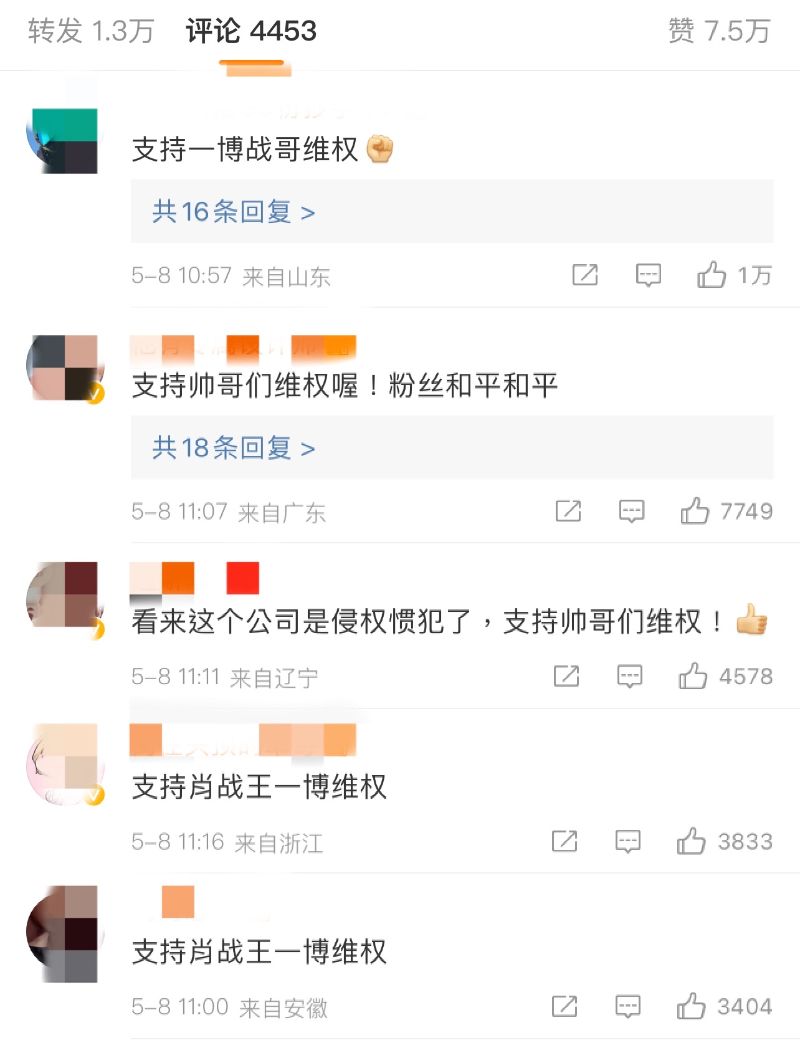Viewport: 800px width, 1048px height.
Task: Like the comment ending 粉丝和平和平
Action: point(695,512)
